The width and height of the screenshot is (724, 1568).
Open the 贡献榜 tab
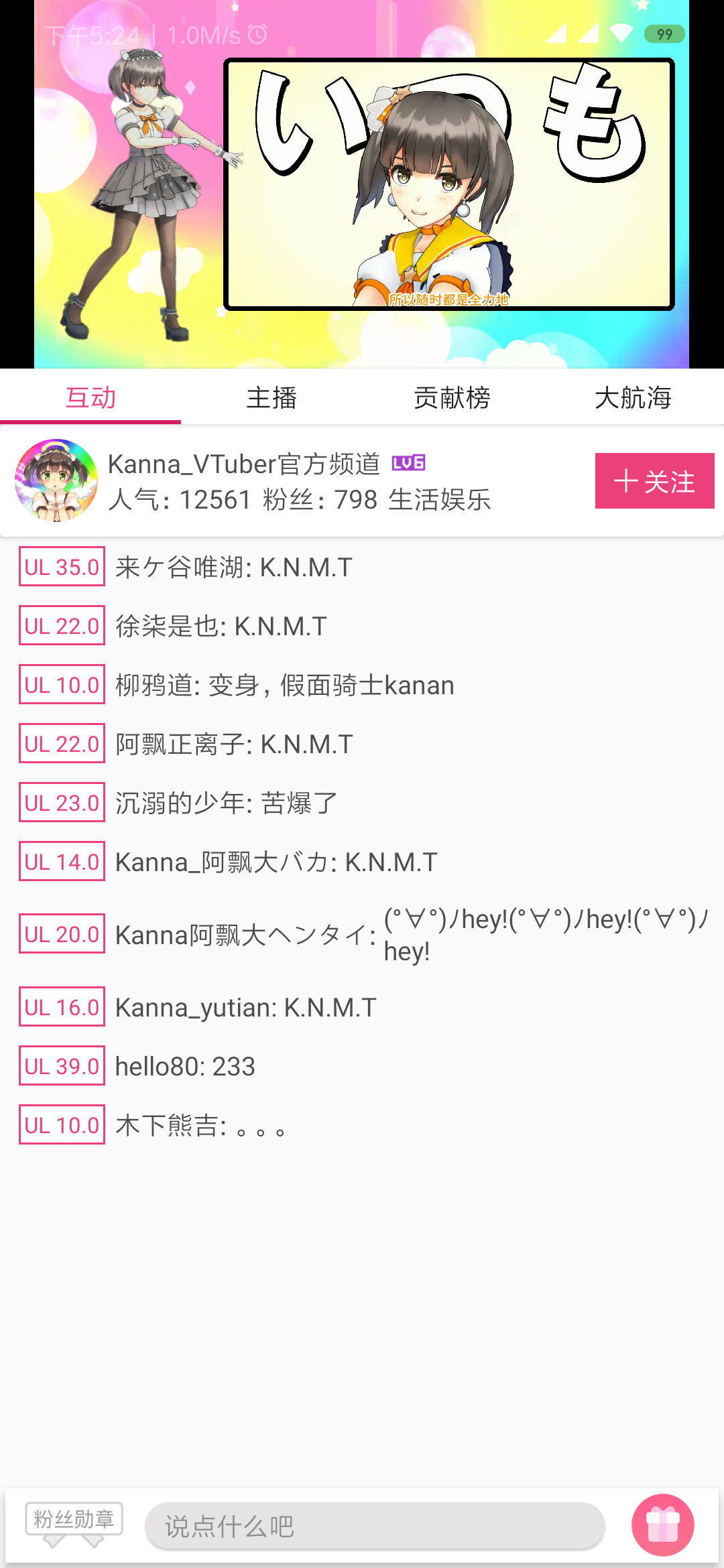[x=452, y=397]
